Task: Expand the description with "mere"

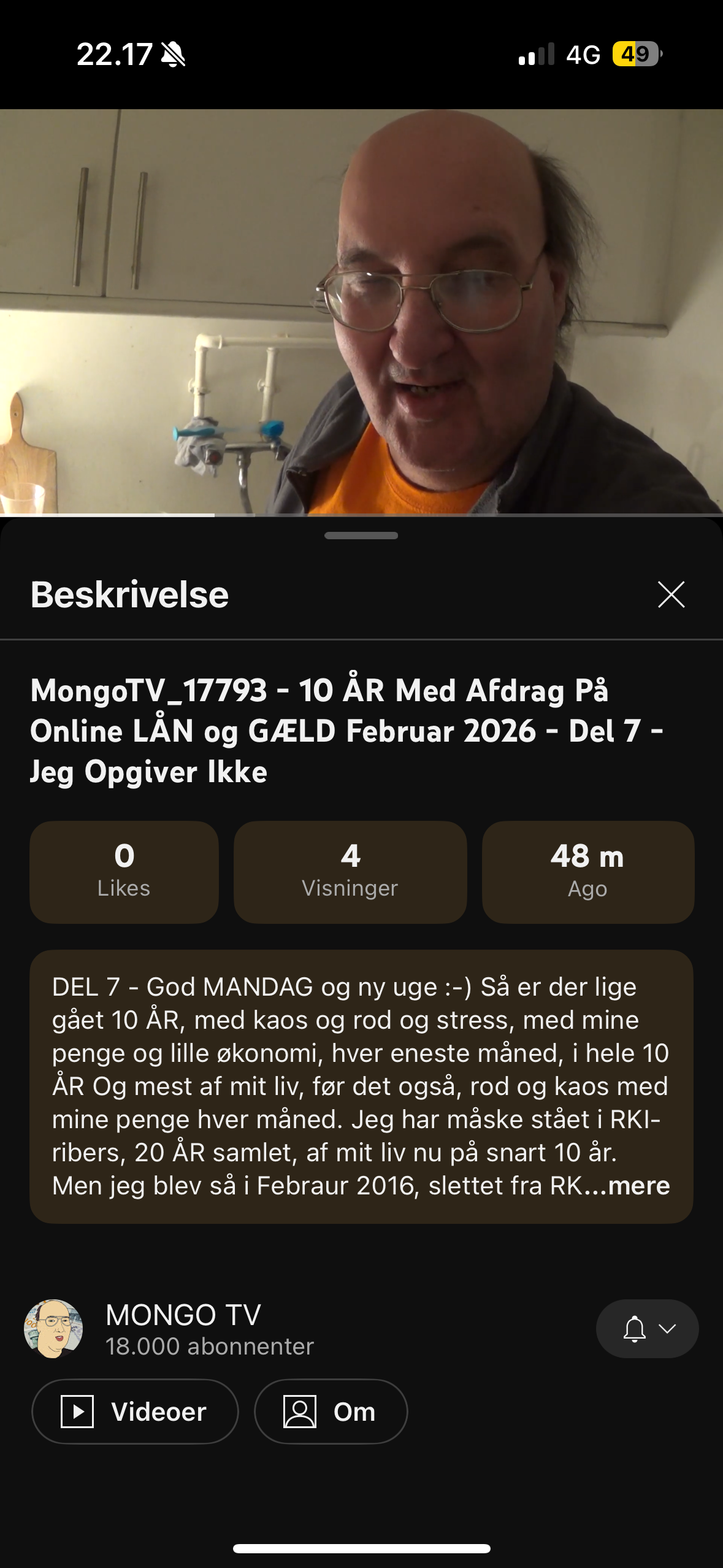Action: click(638, 1185)
